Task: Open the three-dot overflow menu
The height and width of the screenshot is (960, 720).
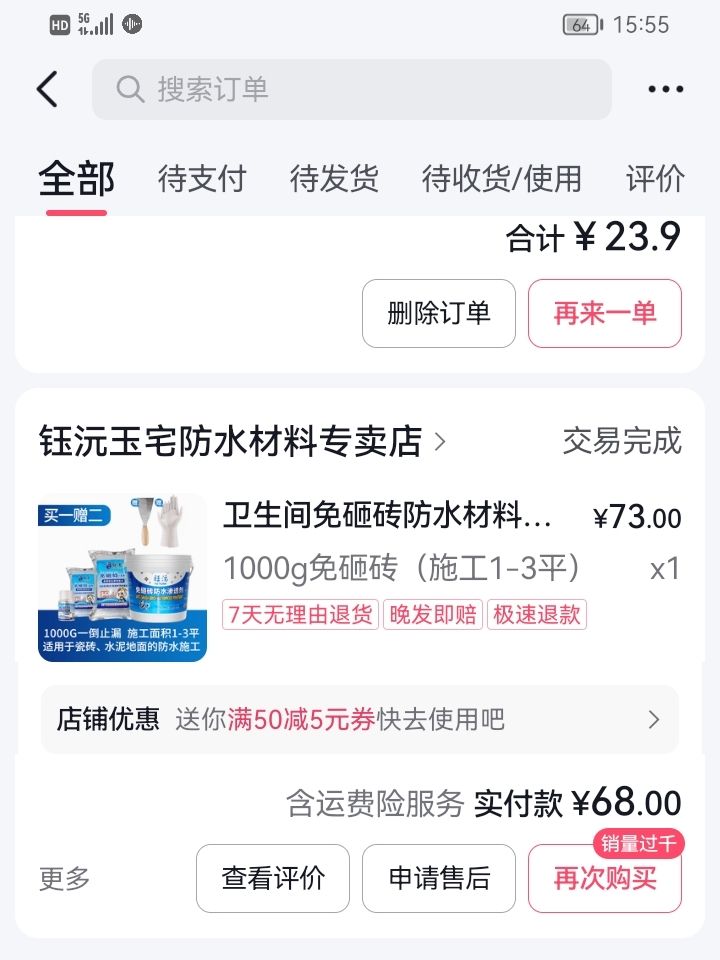Action: pyautogui.click(x=665, y=89)
